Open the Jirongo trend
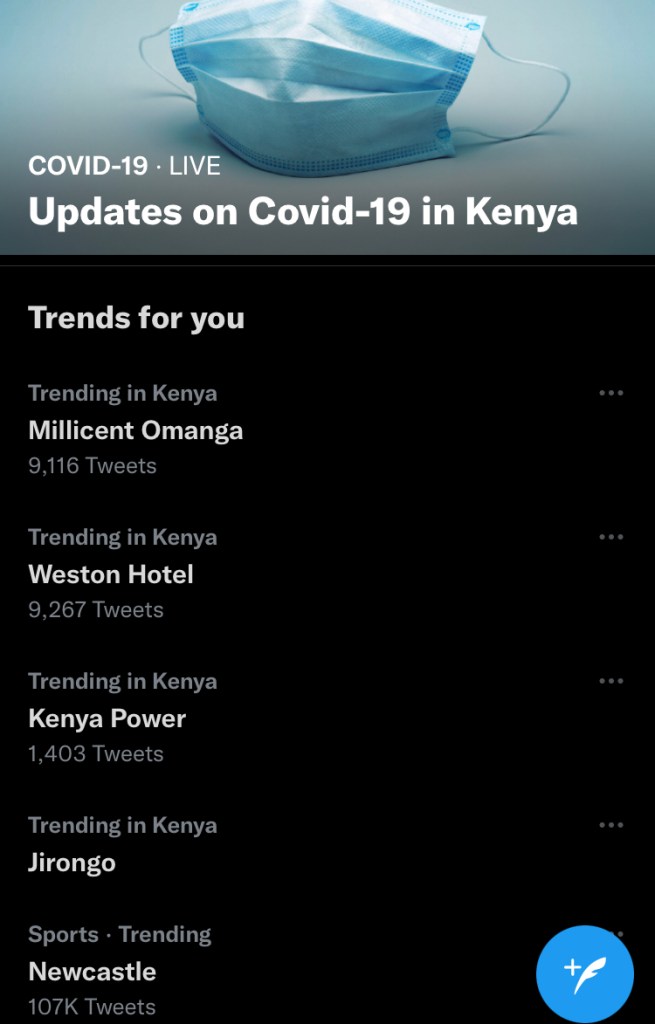Screen dimensions: 655x1024 tap(72, 862)
